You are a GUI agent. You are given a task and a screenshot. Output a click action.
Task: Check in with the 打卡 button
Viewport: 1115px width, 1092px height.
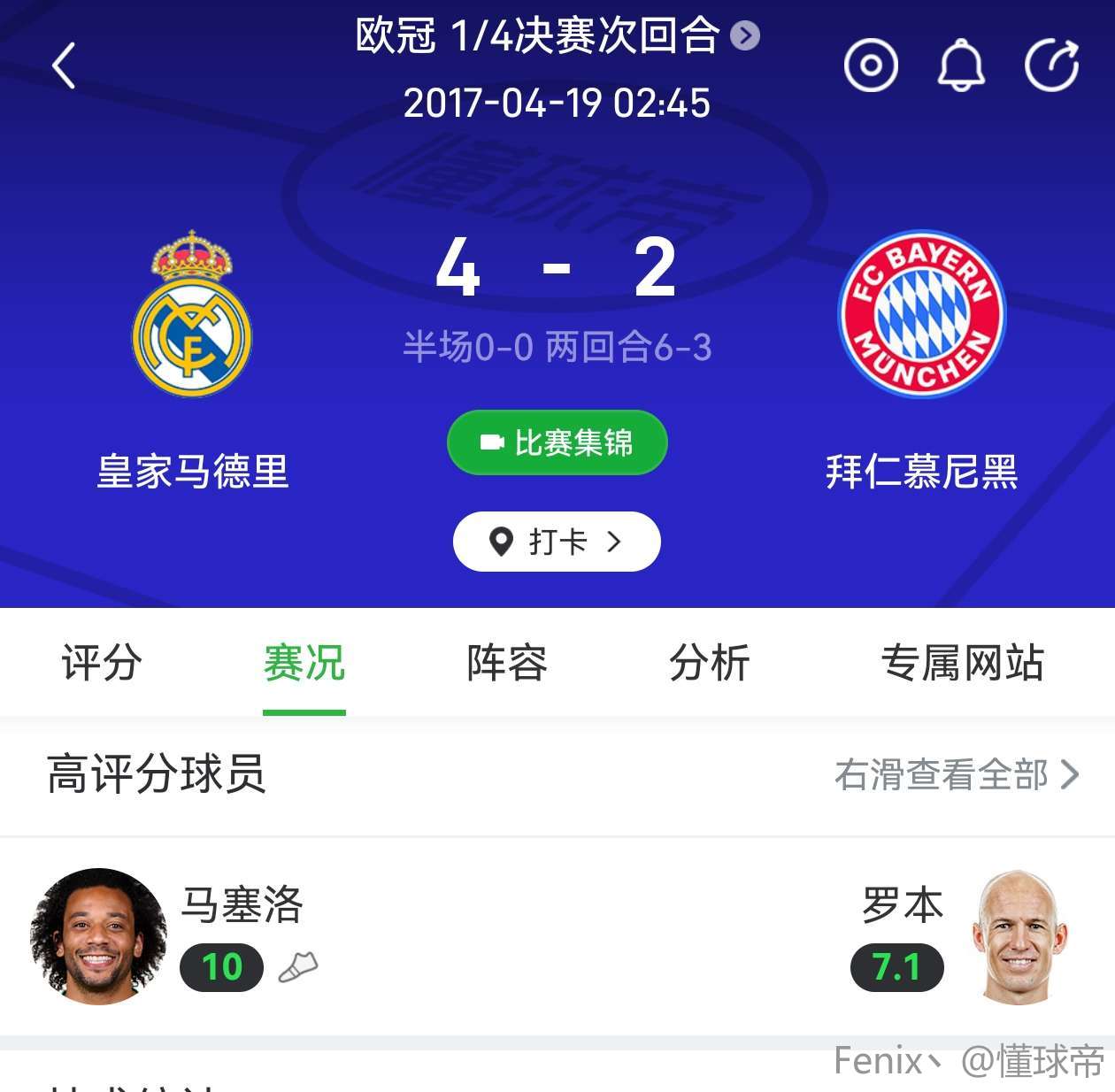click(557, 542)
